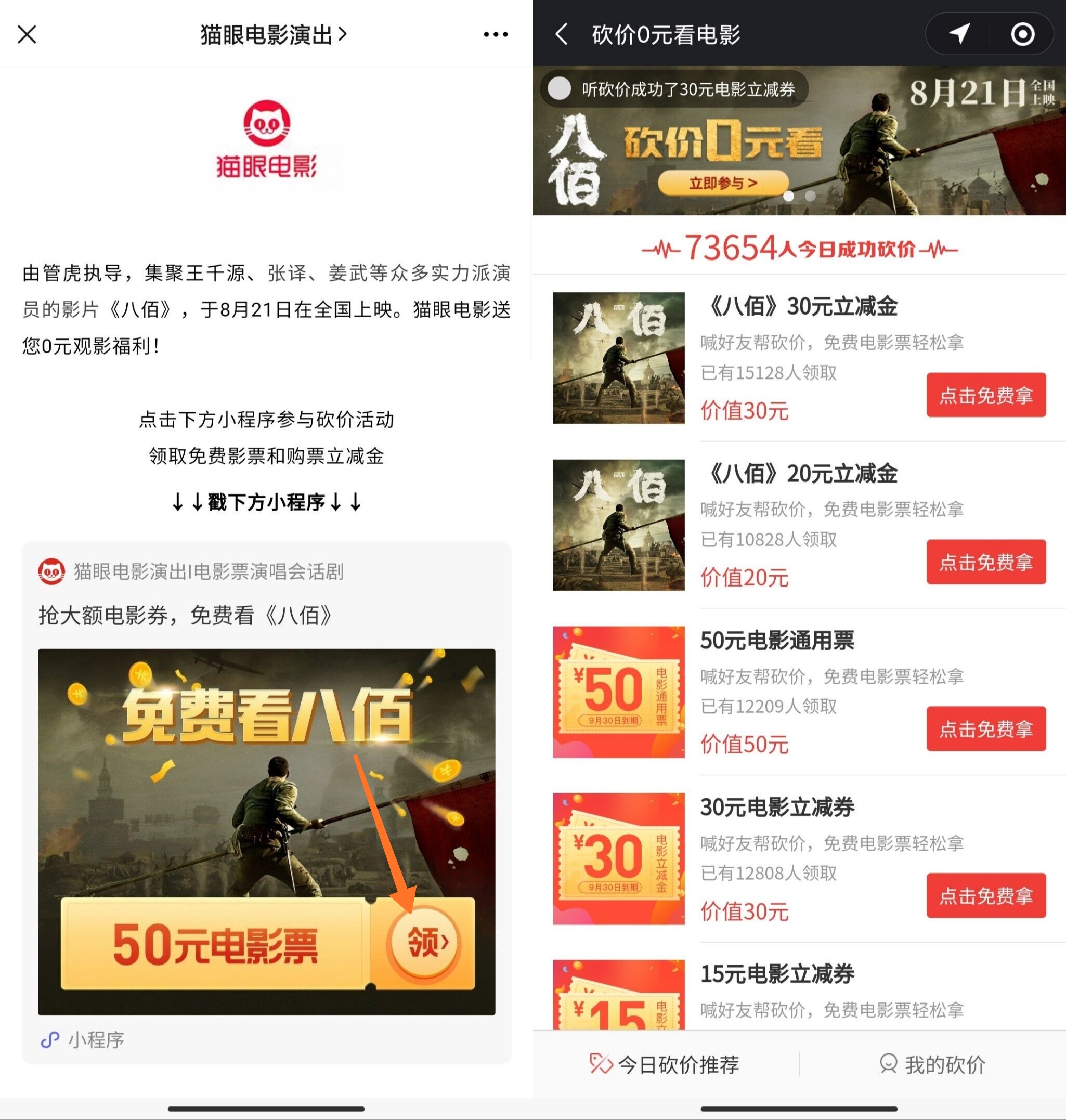Tap the circle close icon in the mini program capsule
The height and width of the screenshot is (1120, 1066).
coord(1022,34)
